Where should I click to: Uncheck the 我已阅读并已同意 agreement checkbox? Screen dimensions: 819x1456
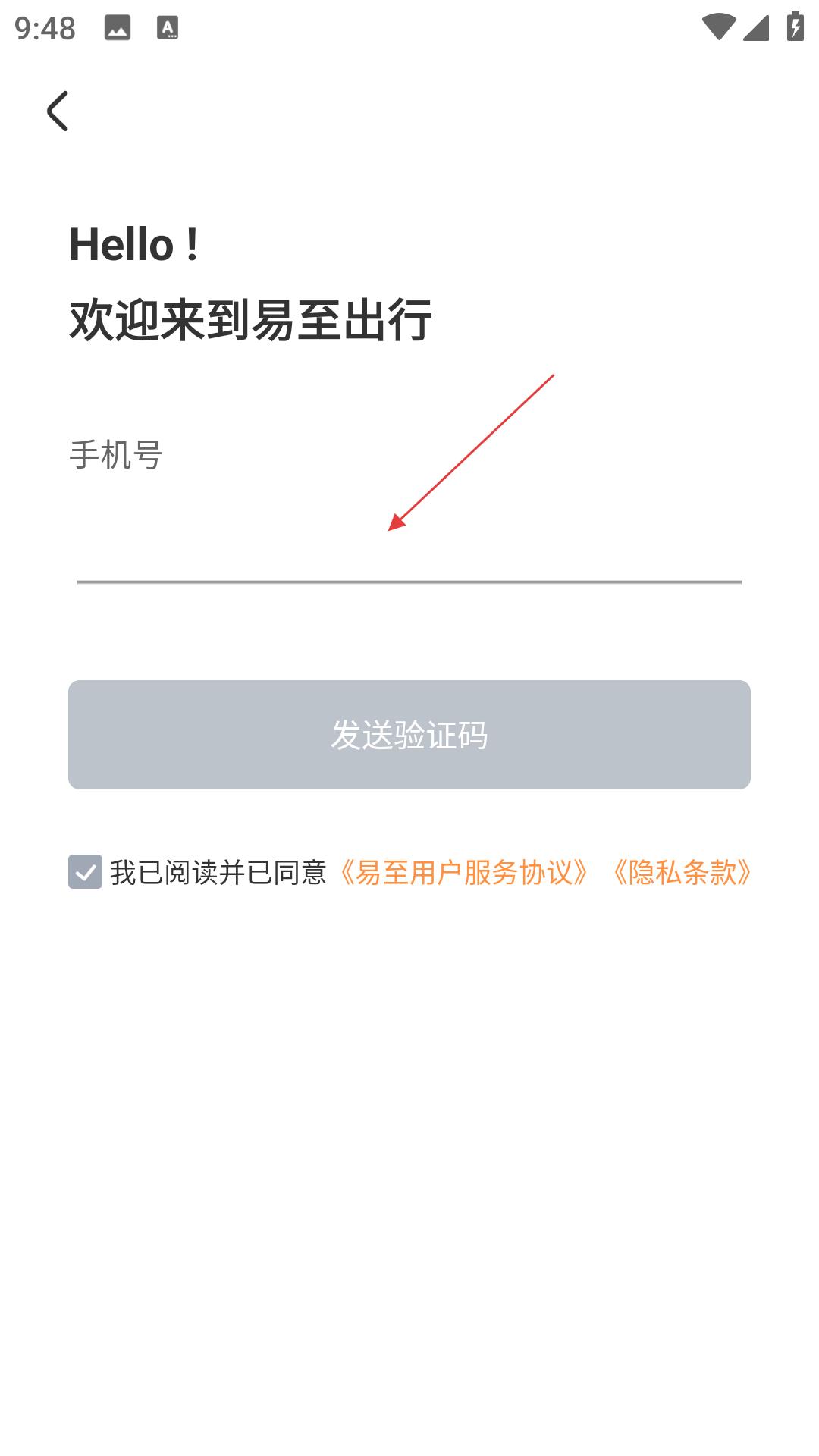pyautogui.click(x=85, y=871)
